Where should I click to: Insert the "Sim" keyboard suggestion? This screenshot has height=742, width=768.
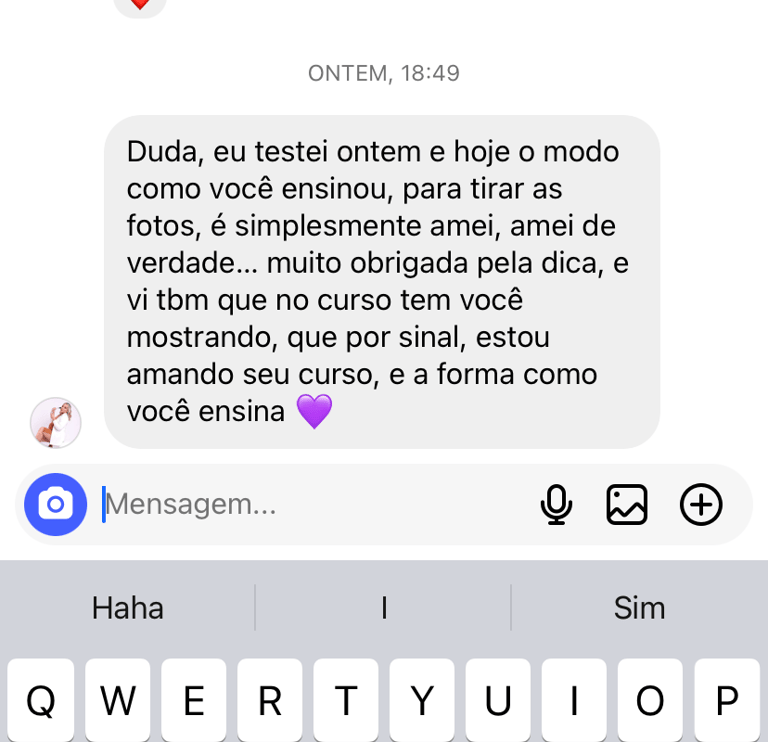[x=639, y=608]
